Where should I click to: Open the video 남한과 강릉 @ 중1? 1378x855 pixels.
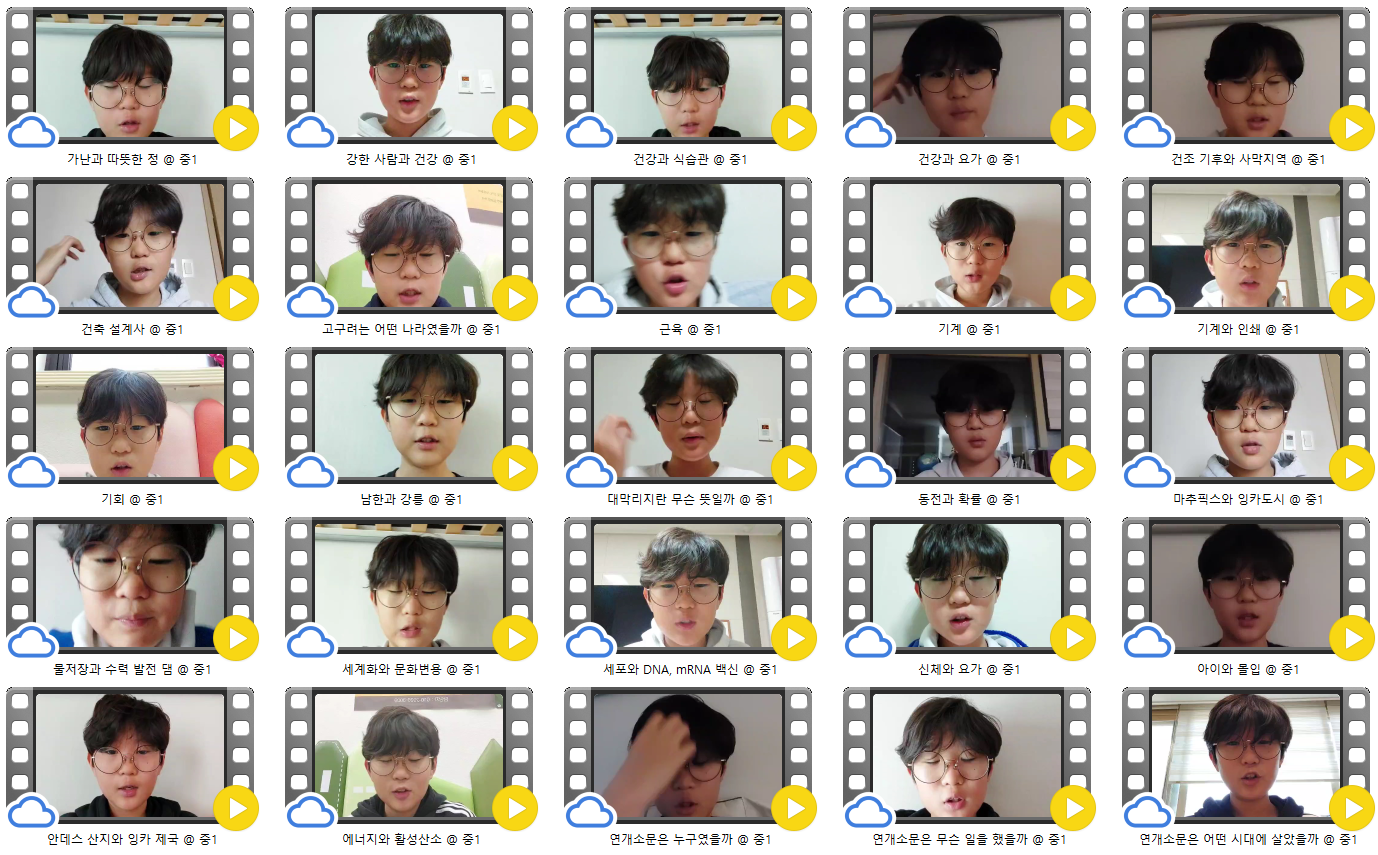(x=409, y=415)
